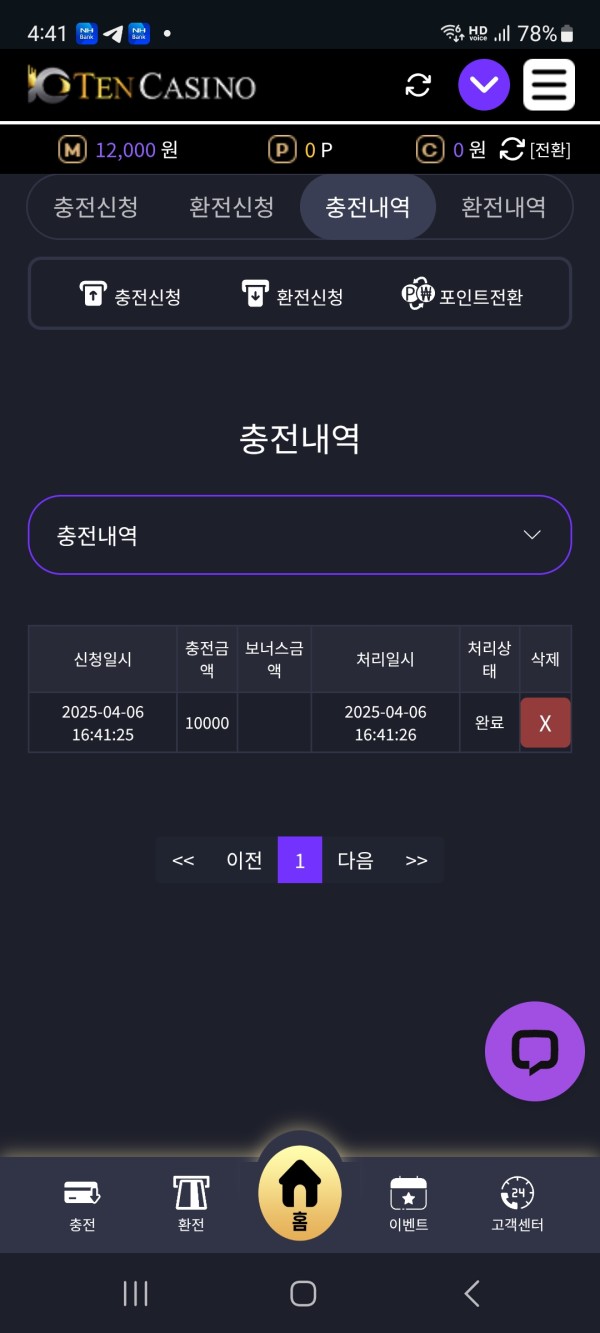Expand the 충전내역 dropdown selector

tap(300, 535)
